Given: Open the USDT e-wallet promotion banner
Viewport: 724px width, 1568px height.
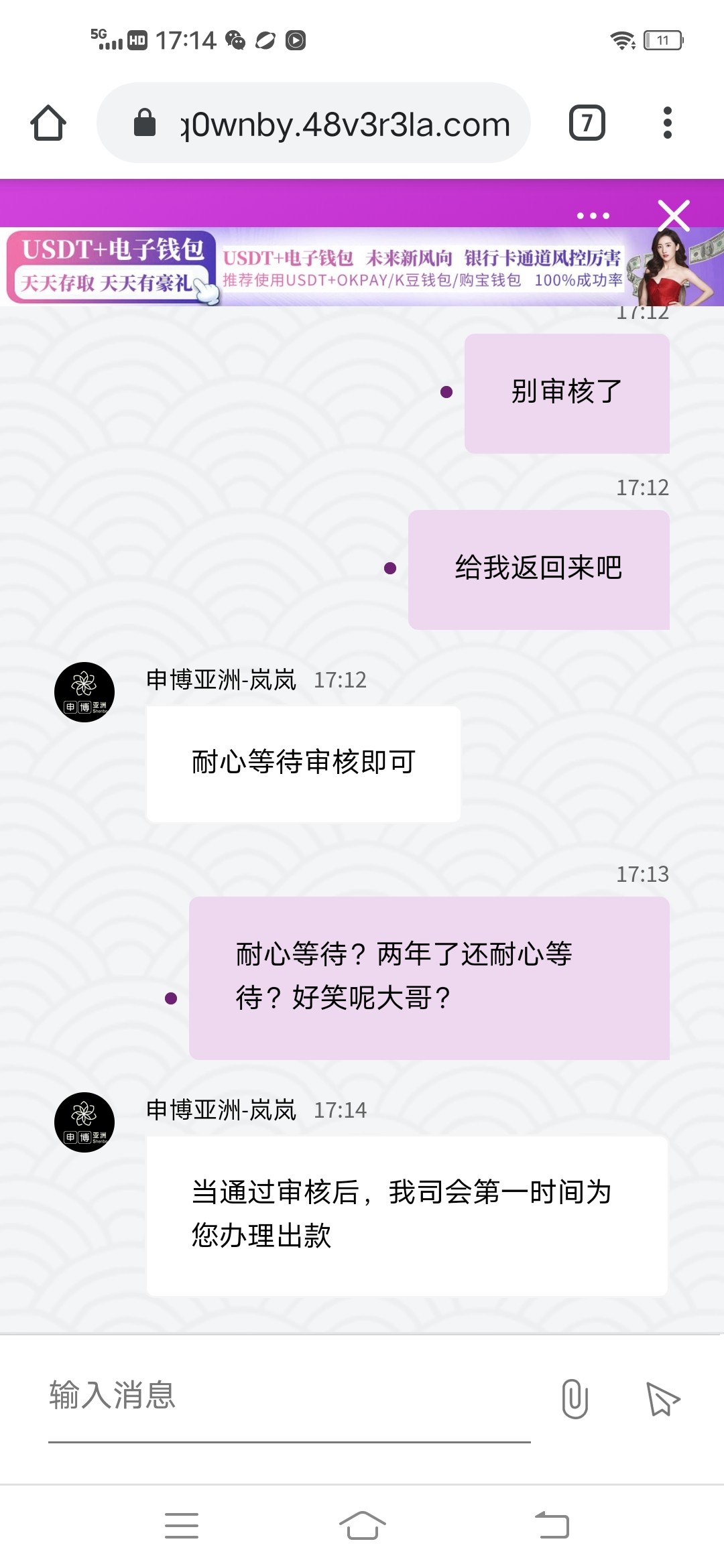Looking at the screenshot, I should (x=362, y=268).
